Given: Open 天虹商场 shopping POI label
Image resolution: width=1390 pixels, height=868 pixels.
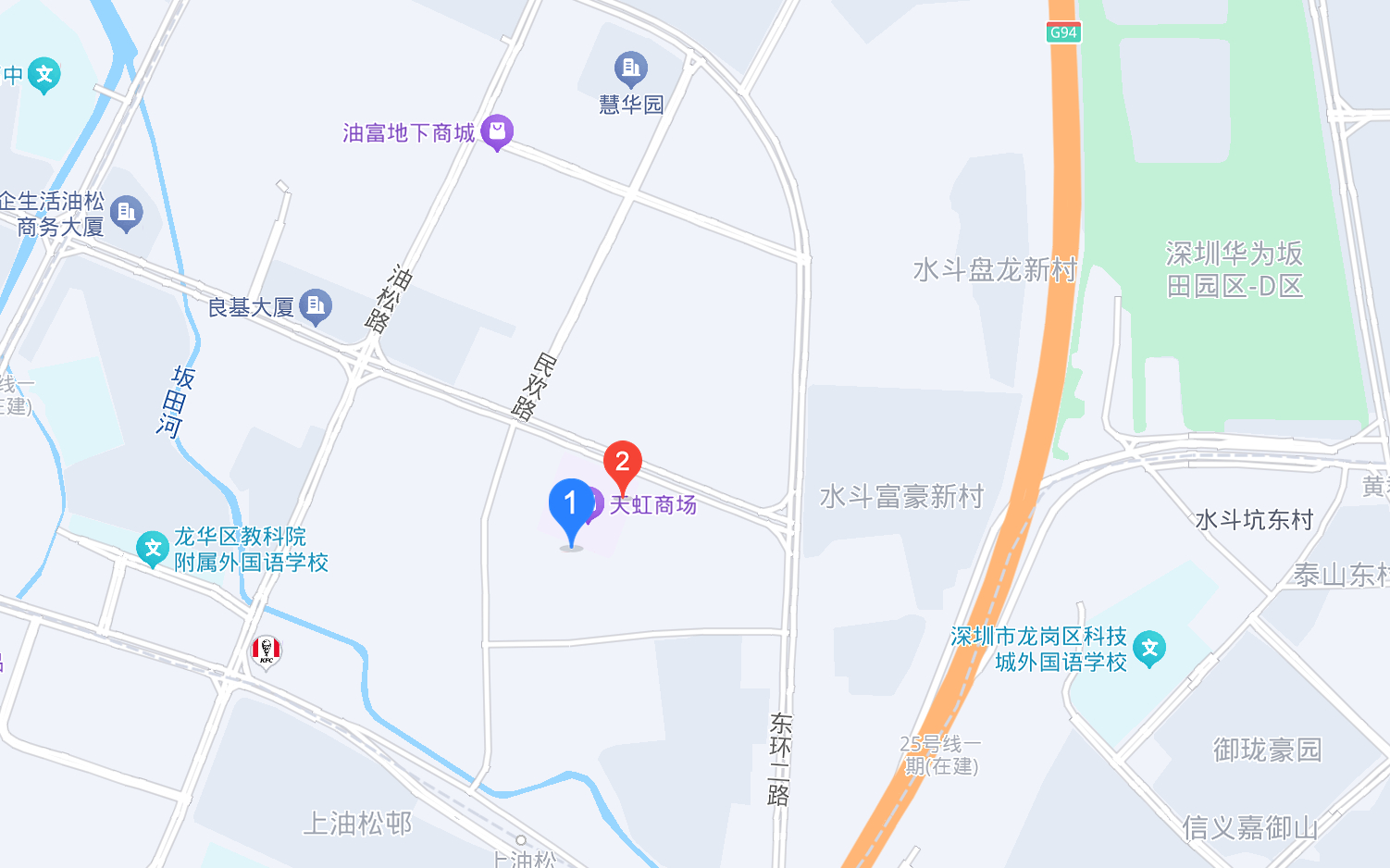Looking at the screenshot, I should (x=652, y=504).
